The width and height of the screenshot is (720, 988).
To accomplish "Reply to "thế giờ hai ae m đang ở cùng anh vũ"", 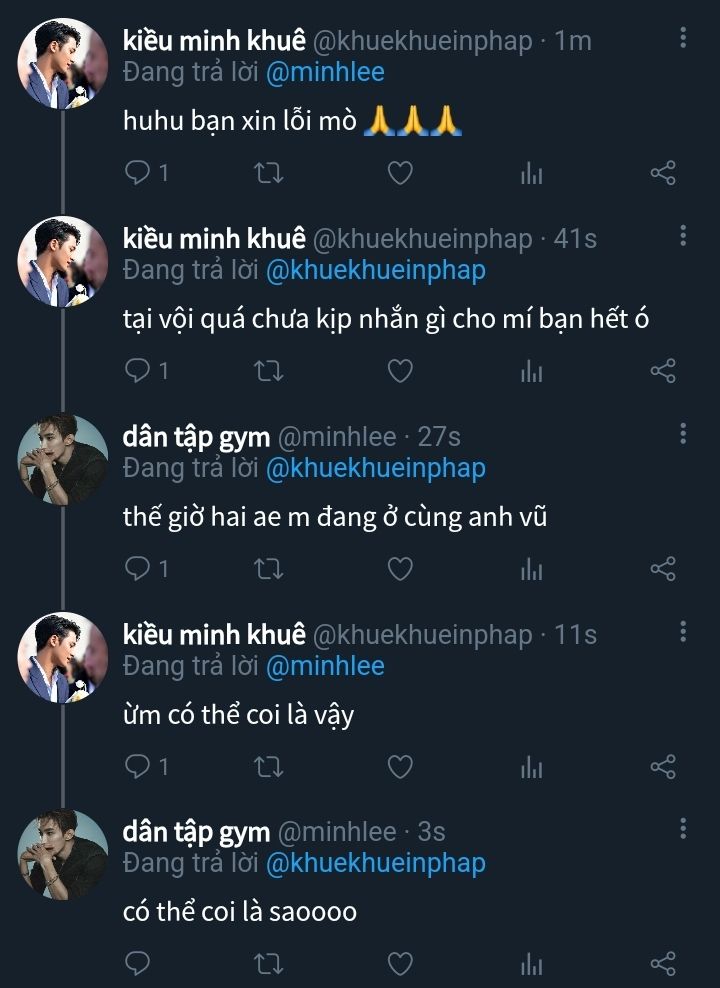I will [137, 569].
